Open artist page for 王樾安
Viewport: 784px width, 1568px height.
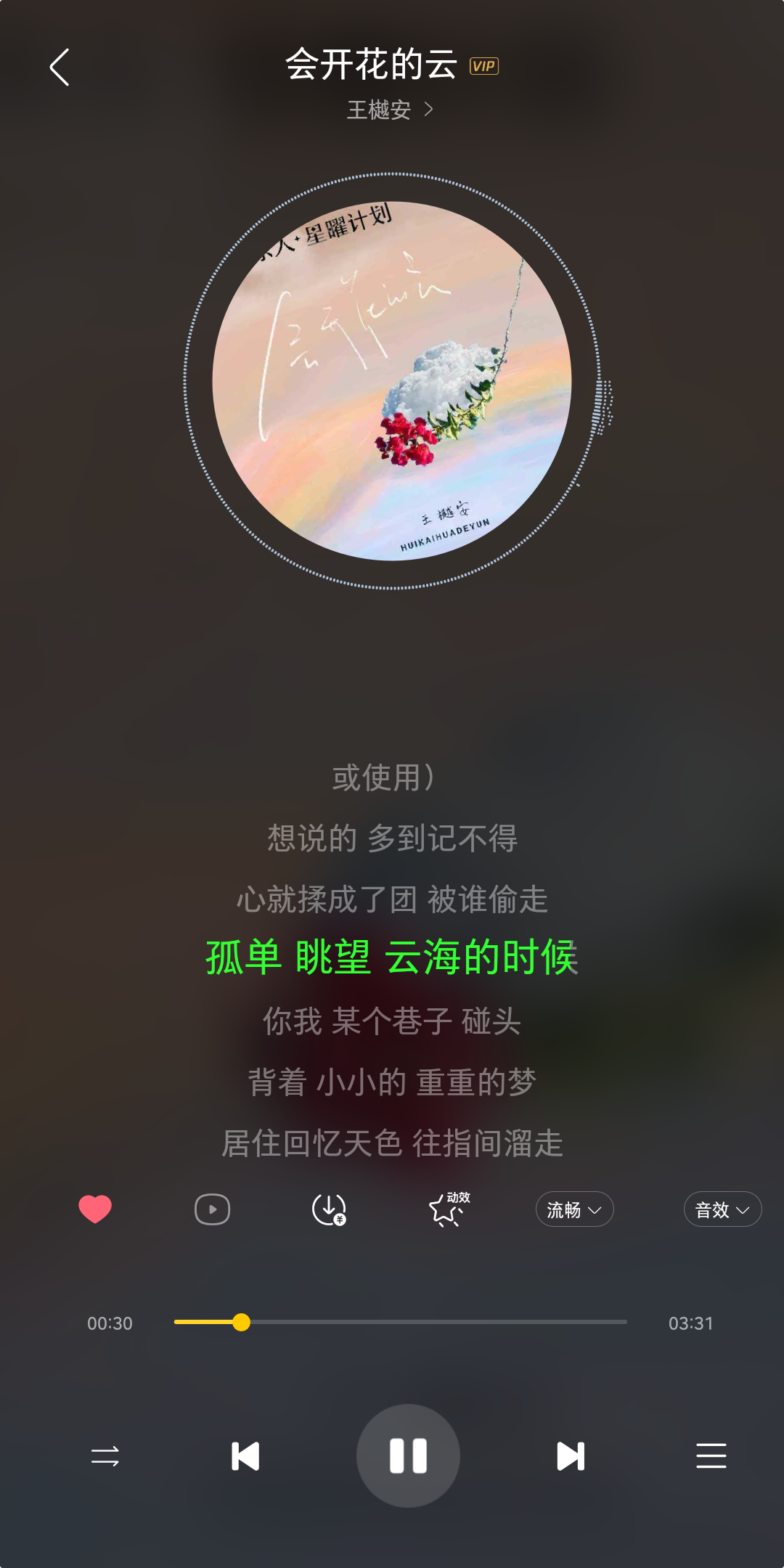coord(390,110)
